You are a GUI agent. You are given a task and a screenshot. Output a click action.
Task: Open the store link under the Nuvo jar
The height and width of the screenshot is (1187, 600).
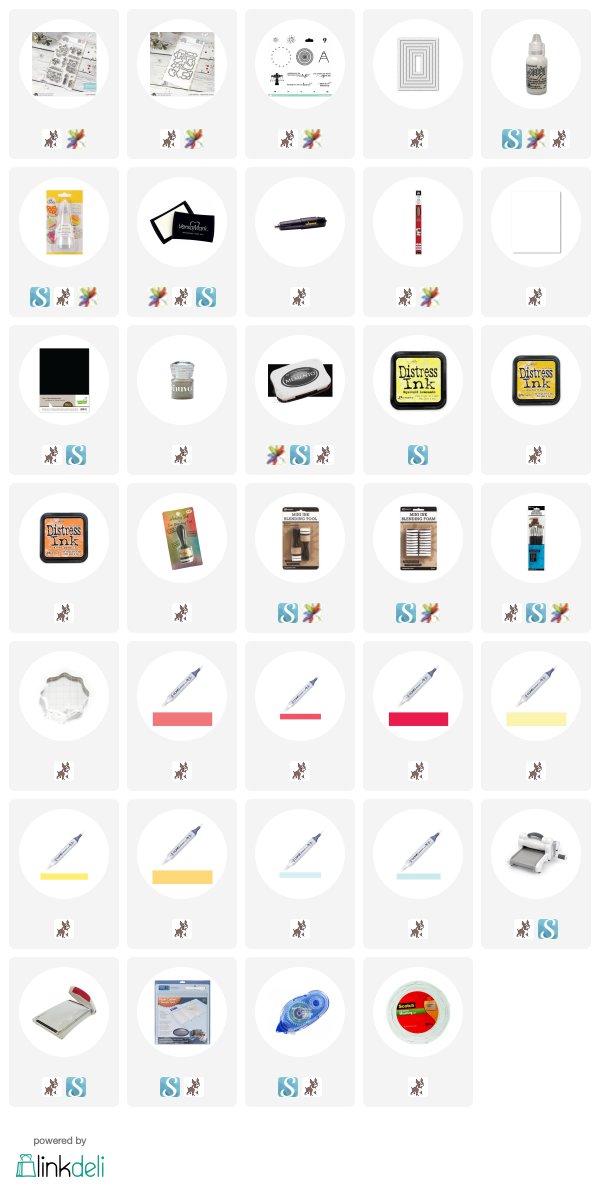coord(182,455)
